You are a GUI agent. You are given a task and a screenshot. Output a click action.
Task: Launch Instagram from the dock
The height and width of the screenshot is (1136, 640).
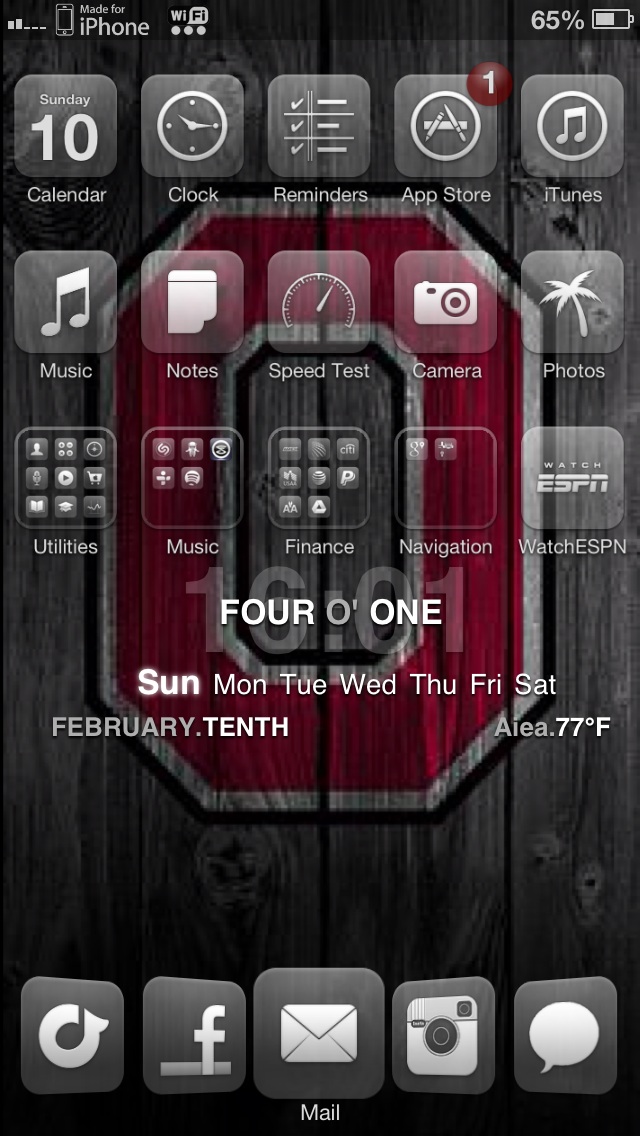[x=443, y=1035]
